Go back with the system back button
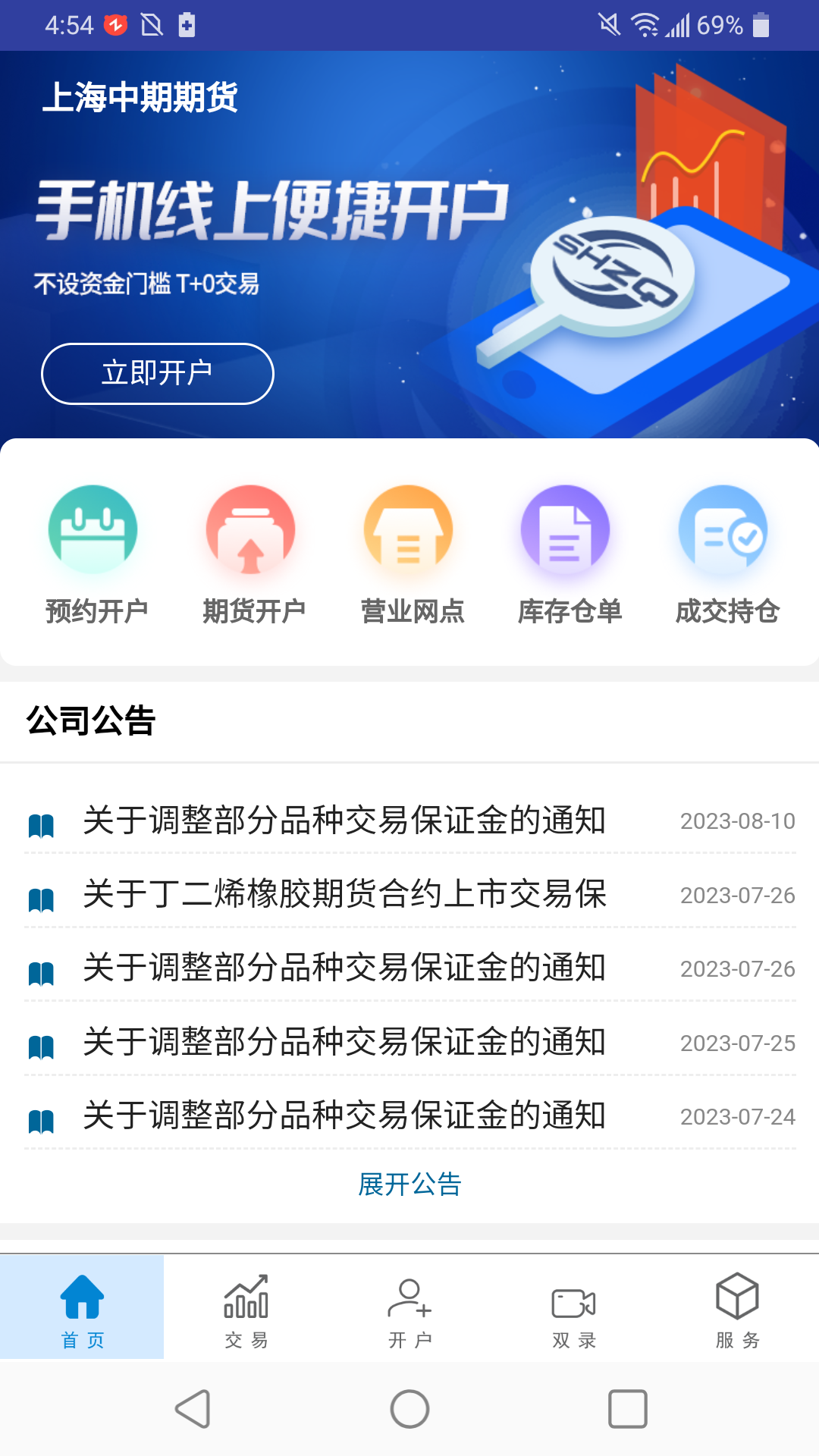The height and width of the screenshot is (1456, 819). click(x=192, y=1409)
